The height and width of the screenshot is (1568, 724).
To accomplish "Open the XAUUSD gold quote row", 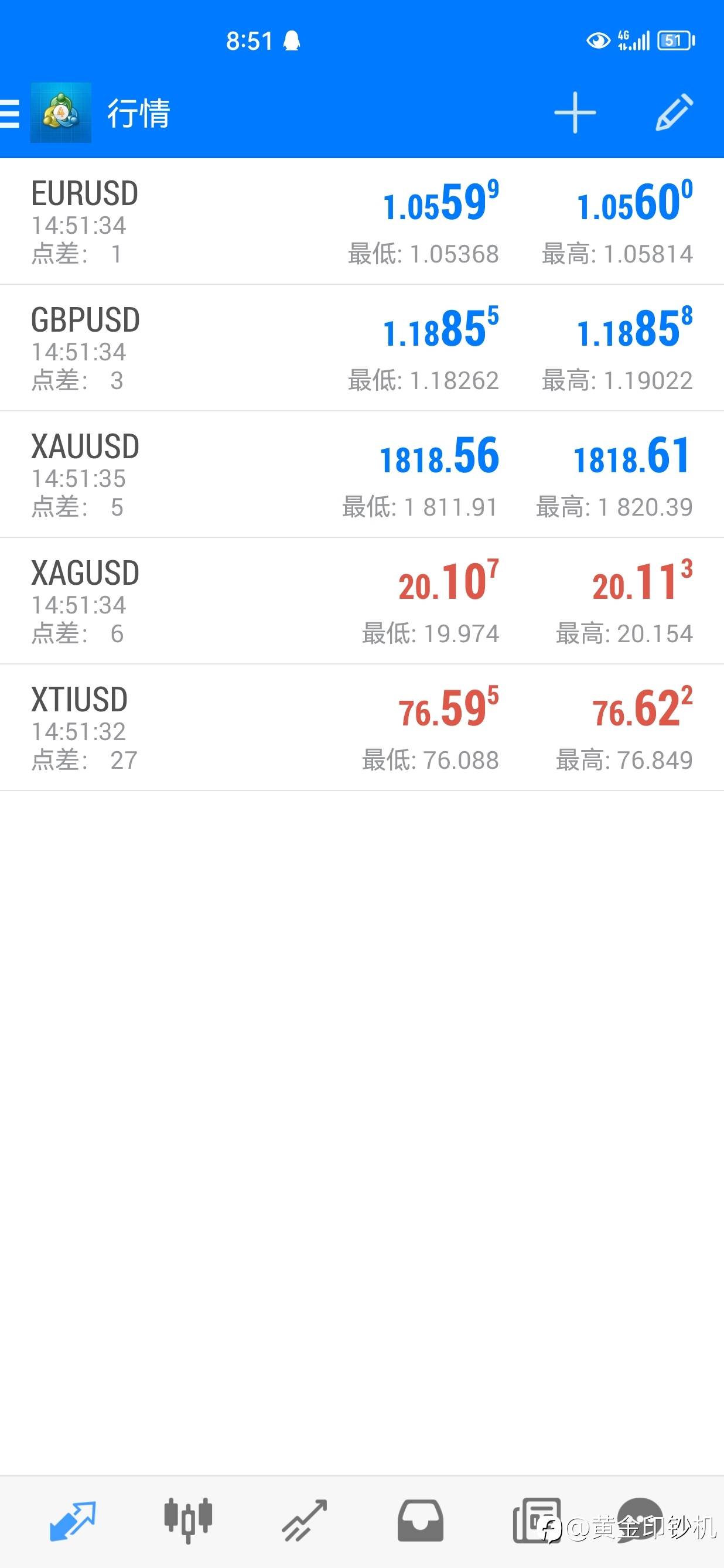I will 362,475.
